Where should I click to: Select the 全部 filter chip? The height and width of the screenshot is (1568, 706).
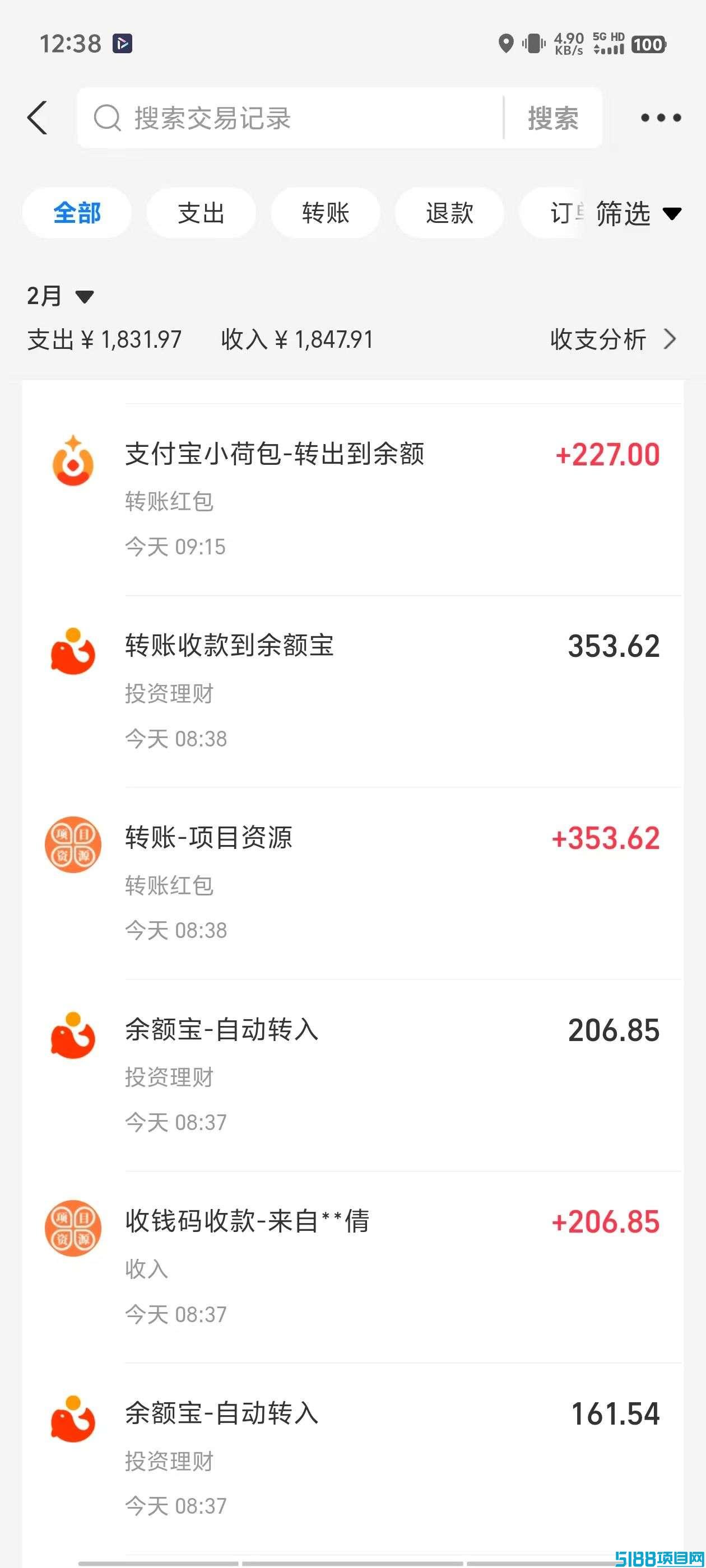pyautogui.click(x=77, y=213)
